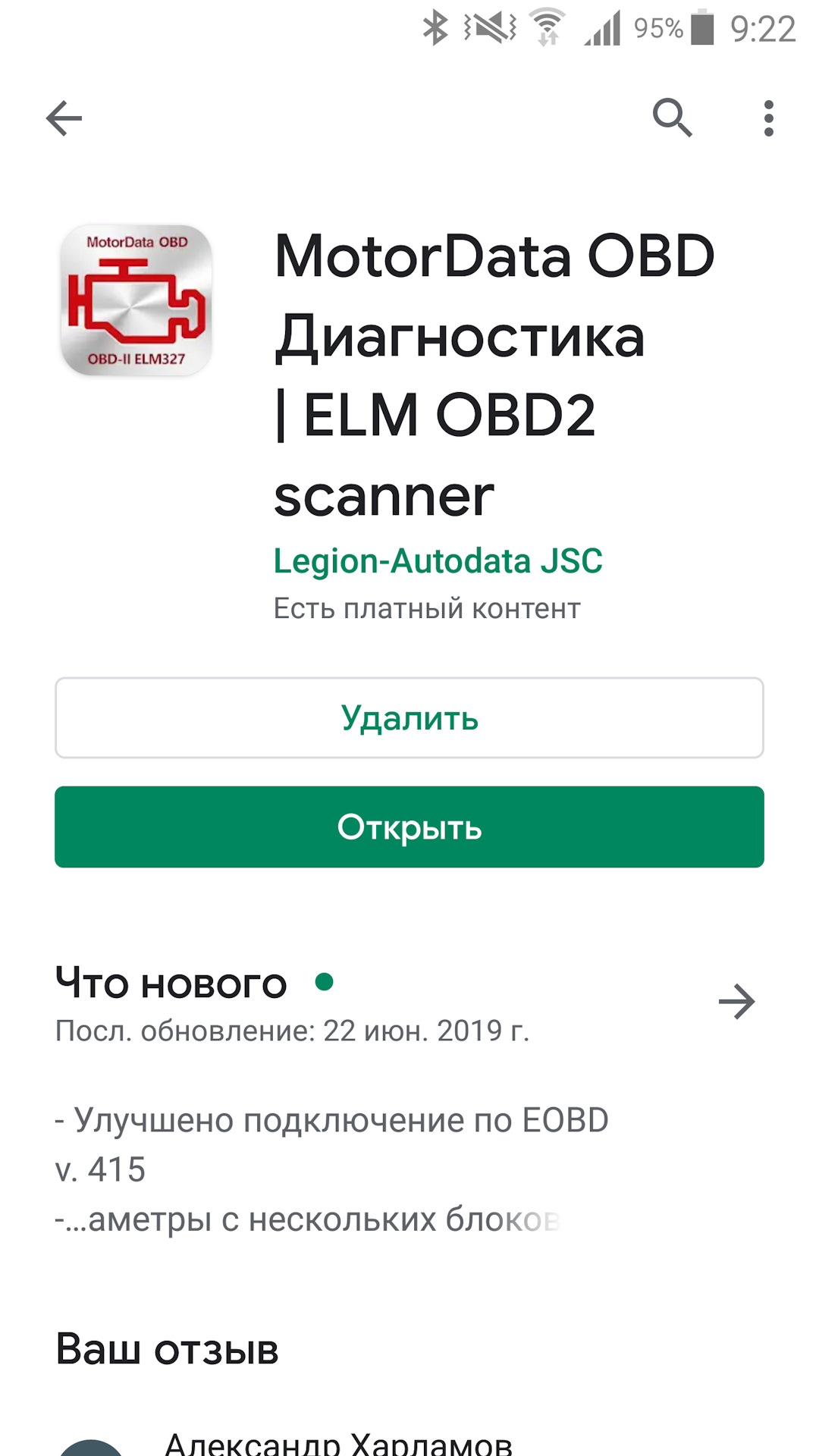This screenshot has width=819, height=1456.
Task: Tap Удалить to uninstall the app
Action: tap(409, 717)
